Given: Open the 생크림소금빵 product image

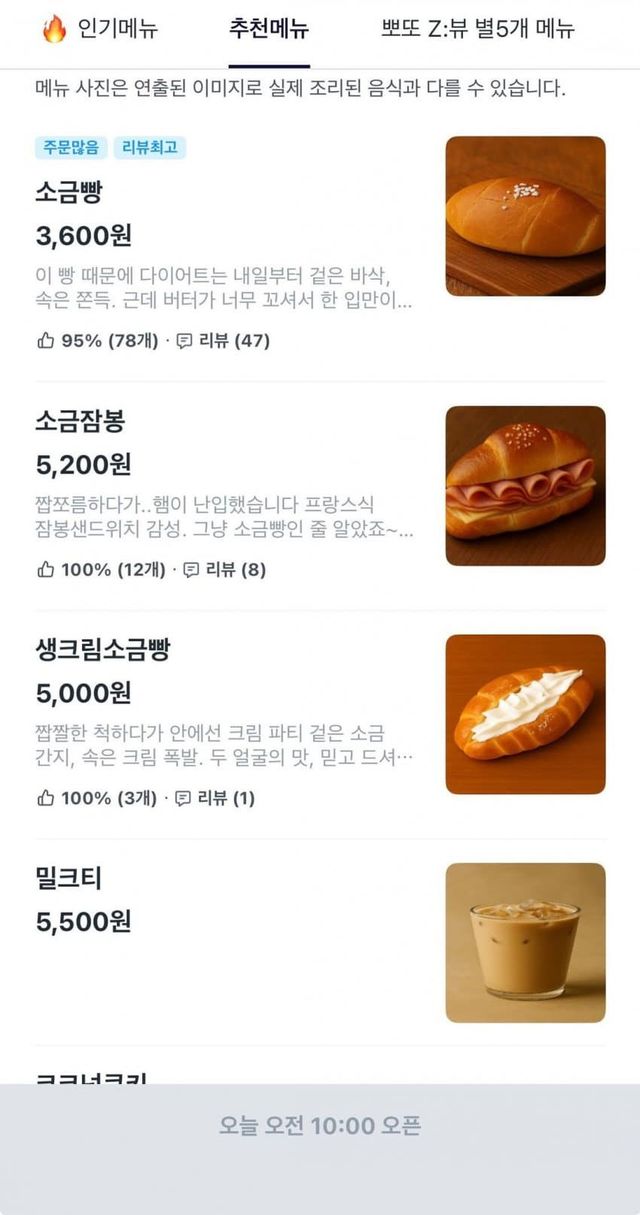Looking at the screenshot, I should pyautogui.click(x=525, y=714).
